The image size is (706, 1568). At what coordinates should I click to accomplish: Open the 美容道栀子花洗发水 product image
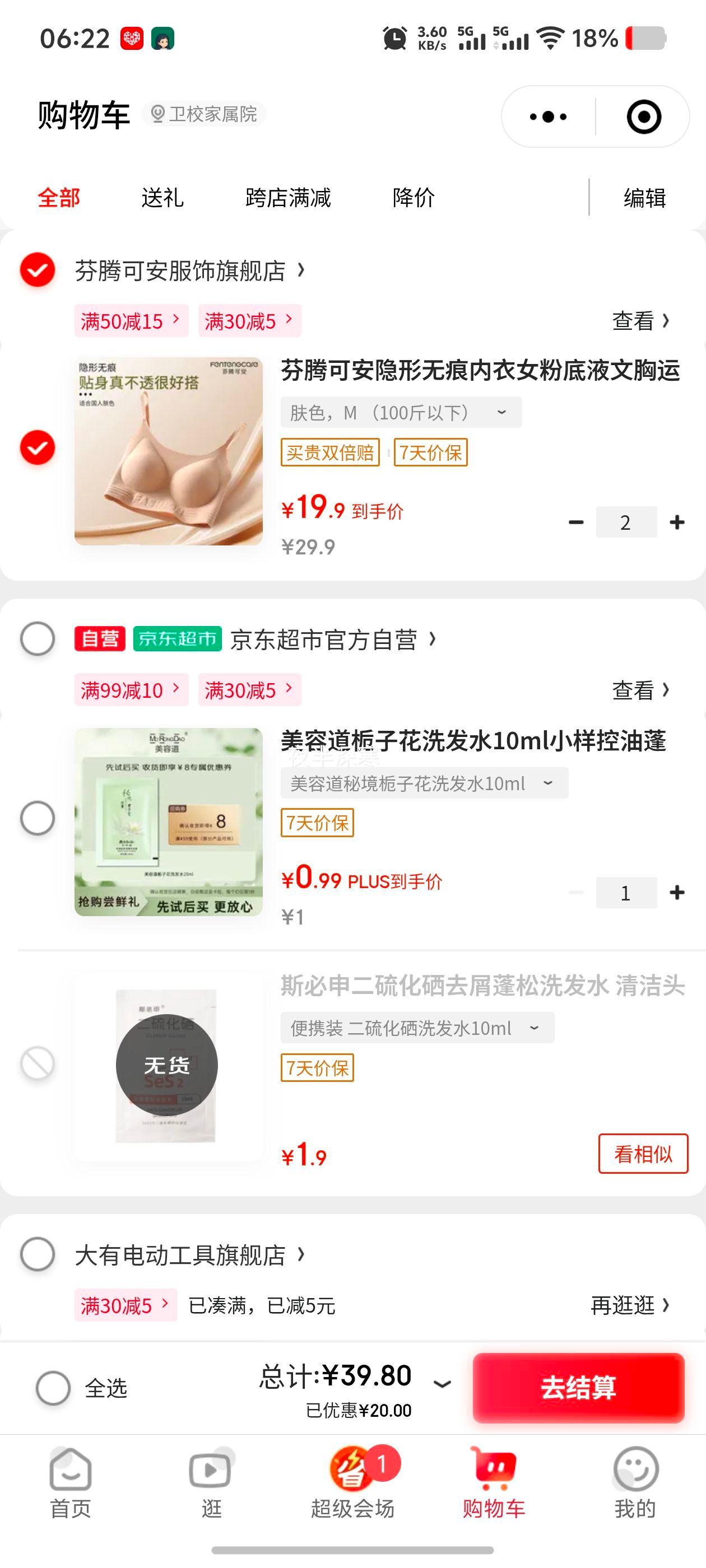pyautogui.click(x=169, y=822)
